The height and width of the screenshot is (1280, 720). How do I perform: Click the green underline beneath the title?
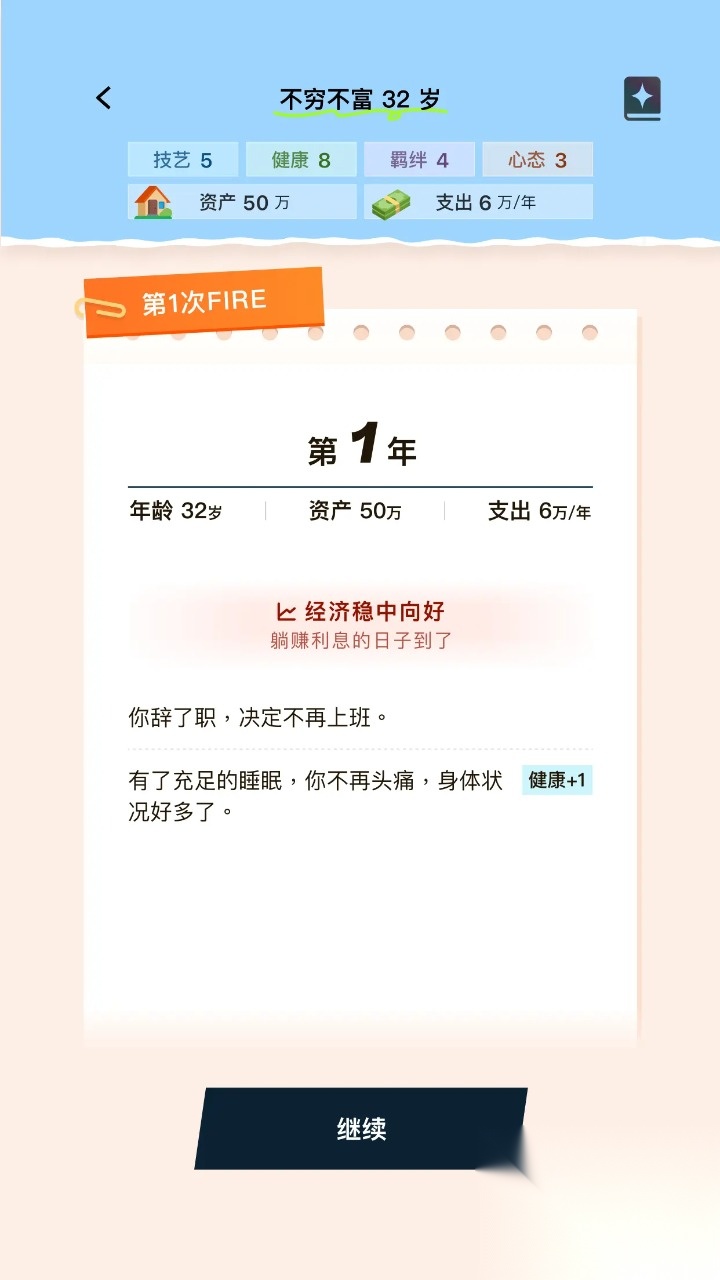coord(360,113)
